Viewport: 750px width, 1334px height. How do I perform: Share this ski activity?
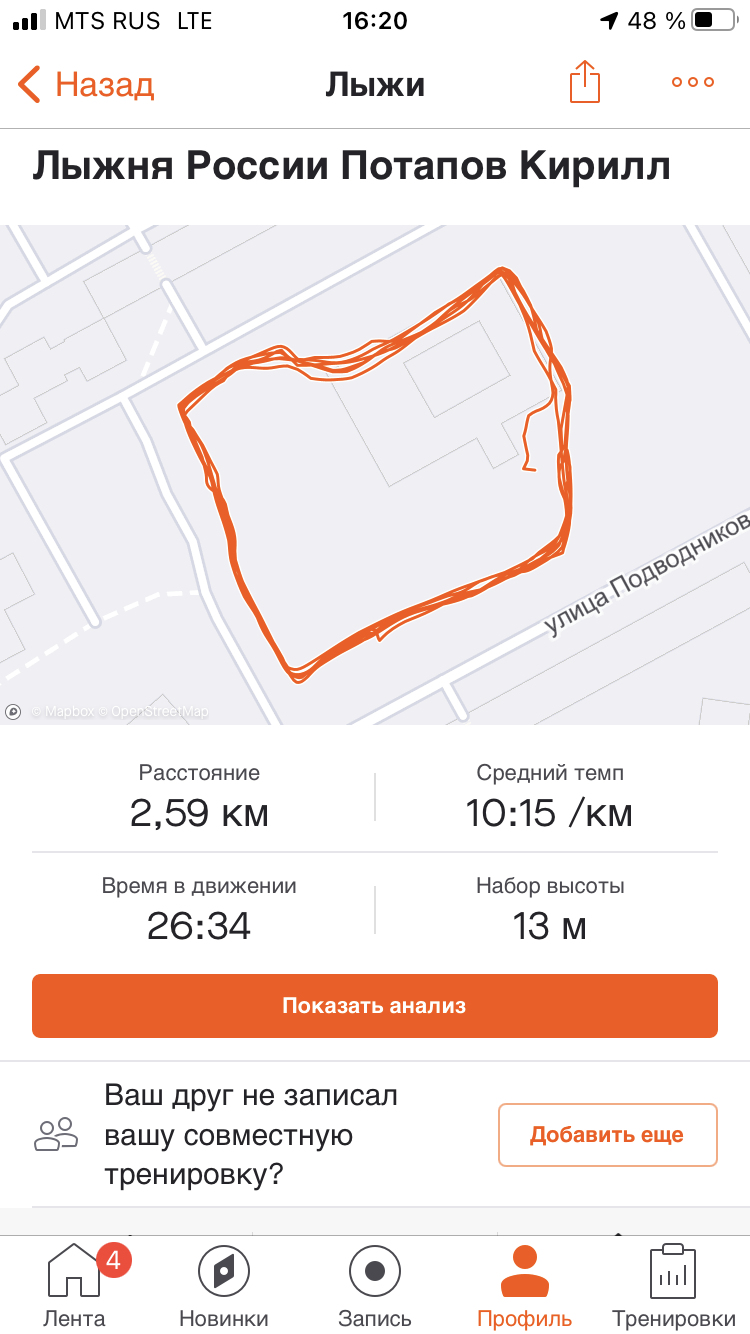click(x=585, y=83)
